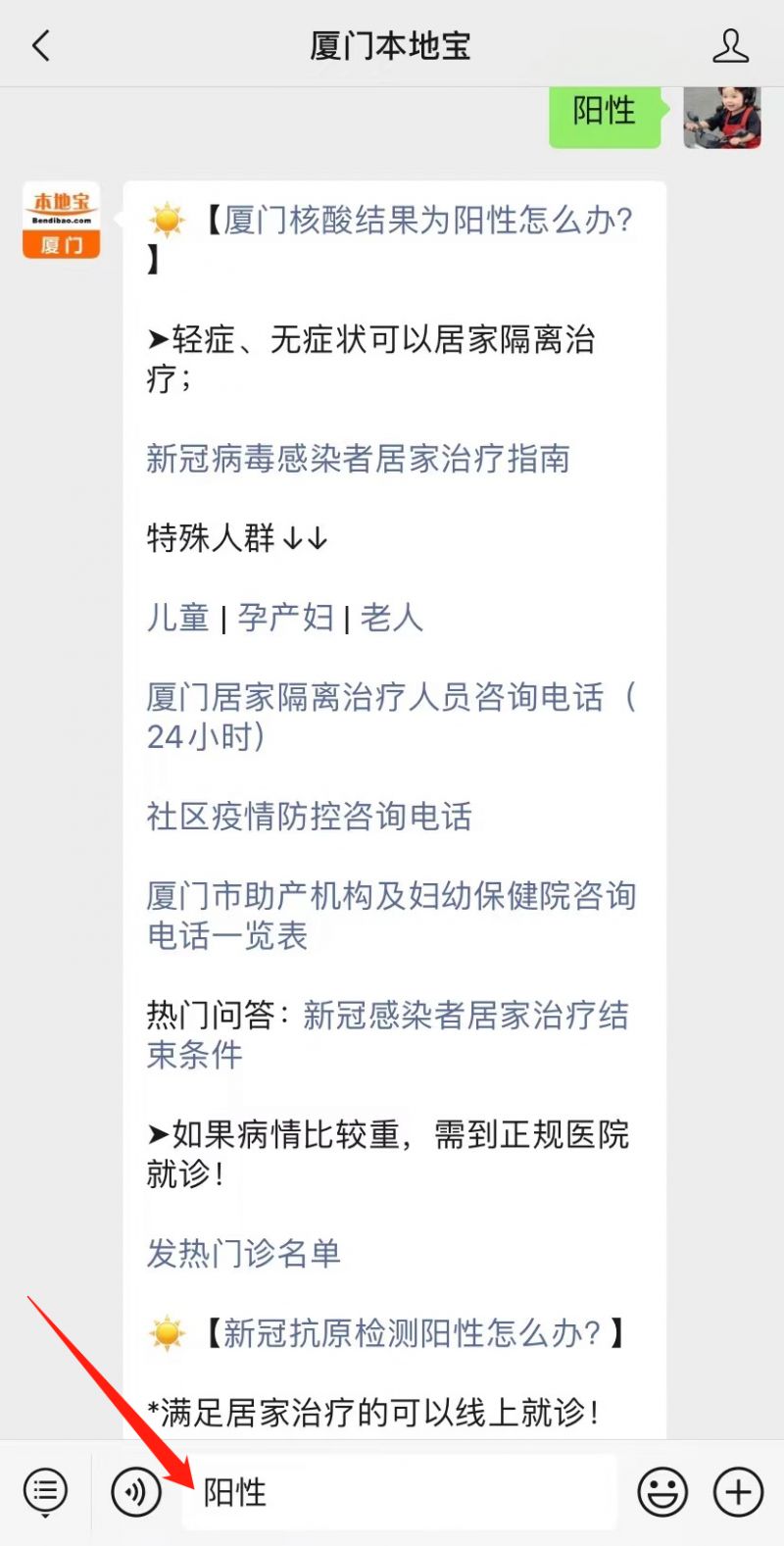784x1546 pixels.
Task: Open the plus attachments menu
Action: coord(738,1492)
